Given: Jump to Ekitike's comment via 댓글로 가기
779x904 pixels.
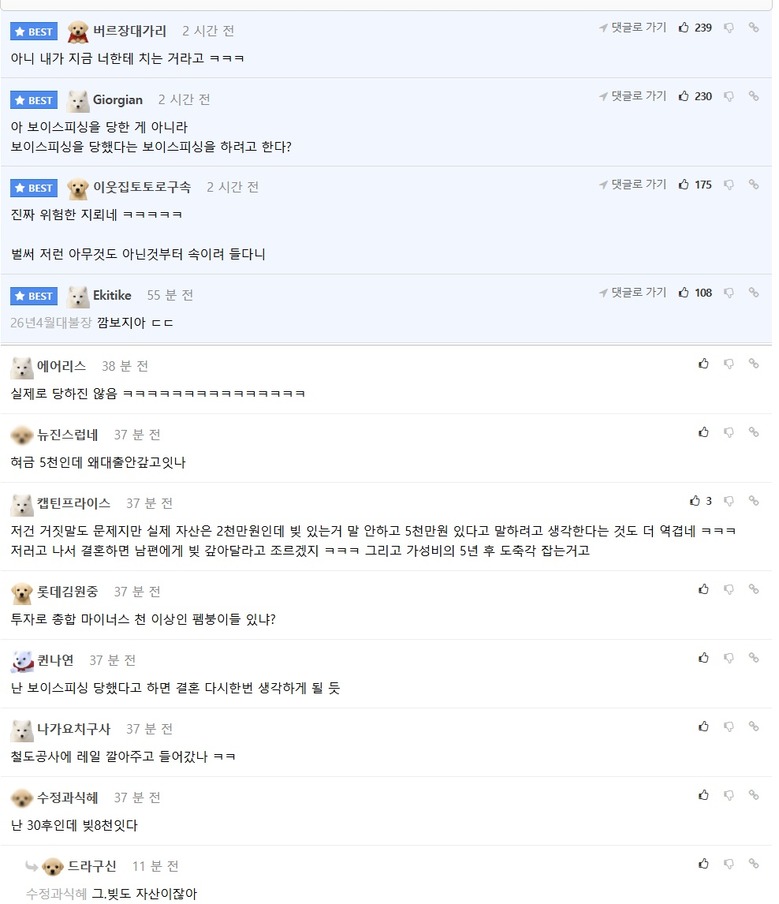Looking at the screenshot, I should coord(633,292).
